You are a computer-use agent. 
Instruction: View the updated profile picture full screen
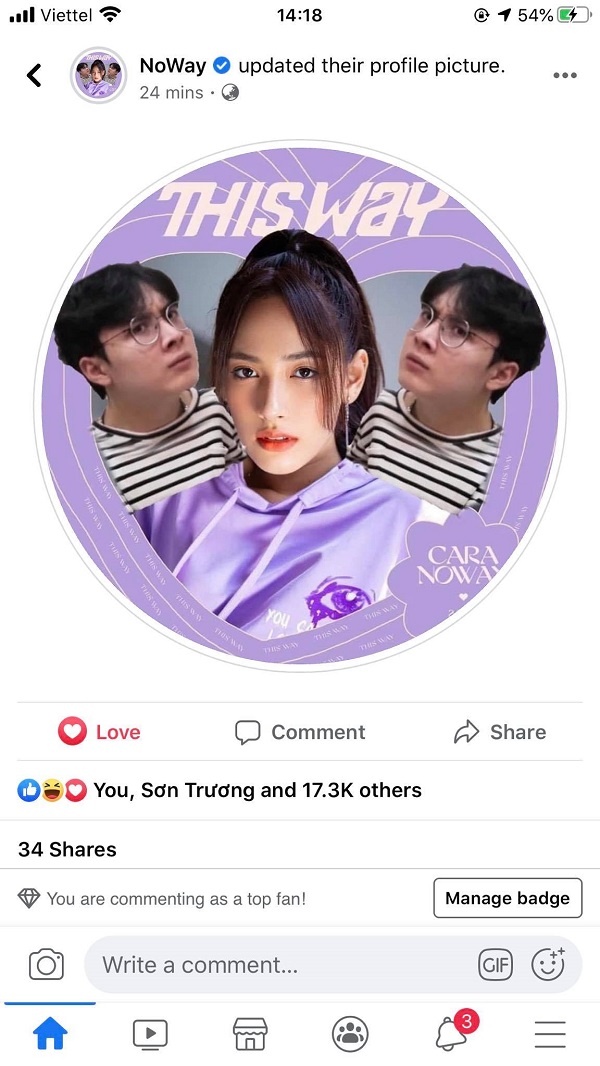tap(300, 405)
